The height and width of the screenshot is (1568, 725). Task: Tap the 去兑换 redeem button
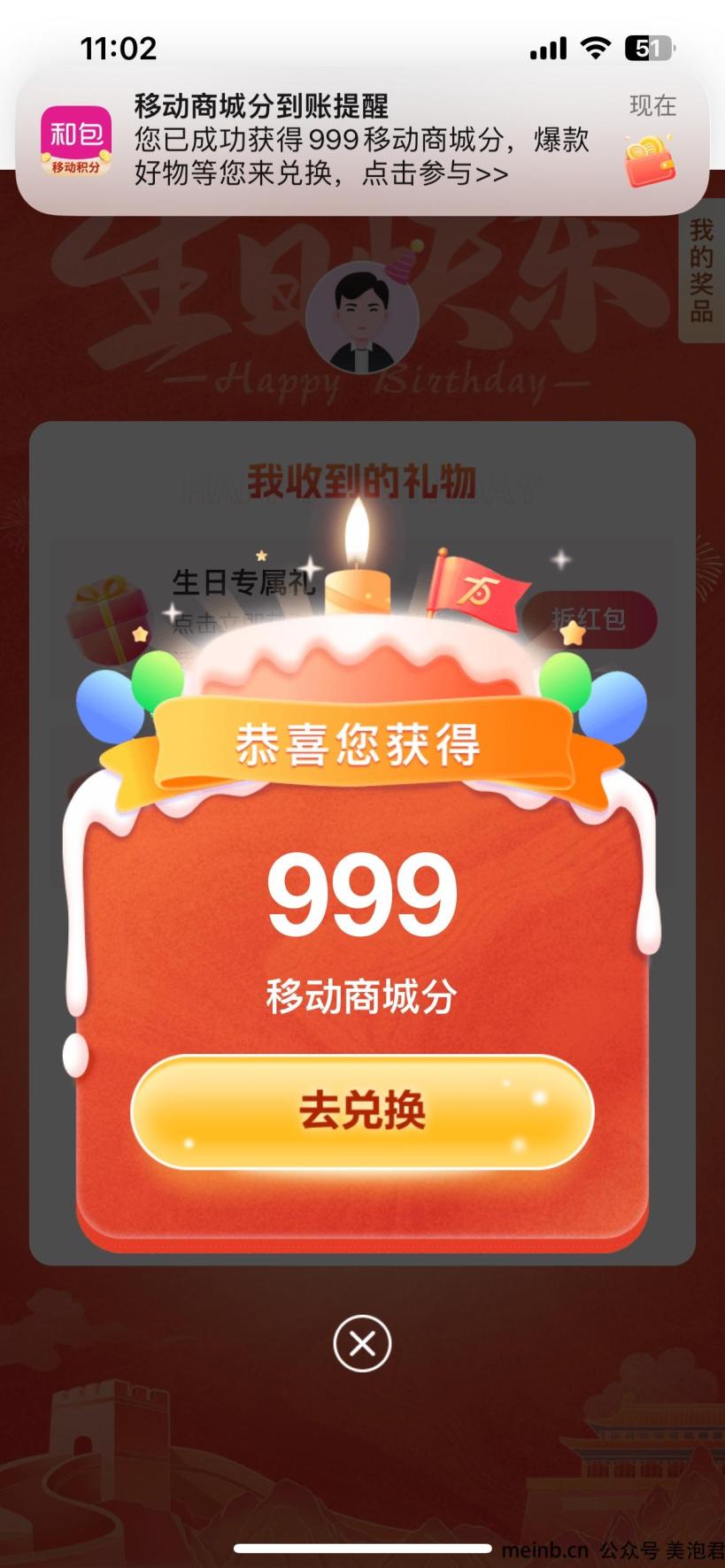point(362,1111)
